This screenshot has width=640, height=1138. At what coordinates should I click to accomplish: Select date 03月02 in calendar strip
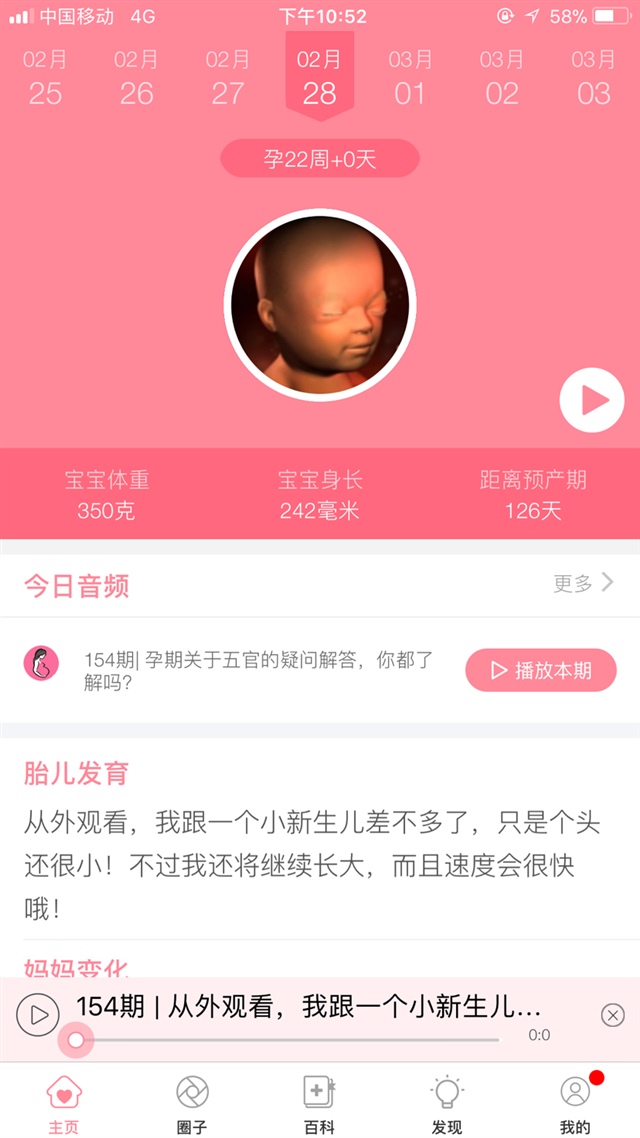point(502,78)
